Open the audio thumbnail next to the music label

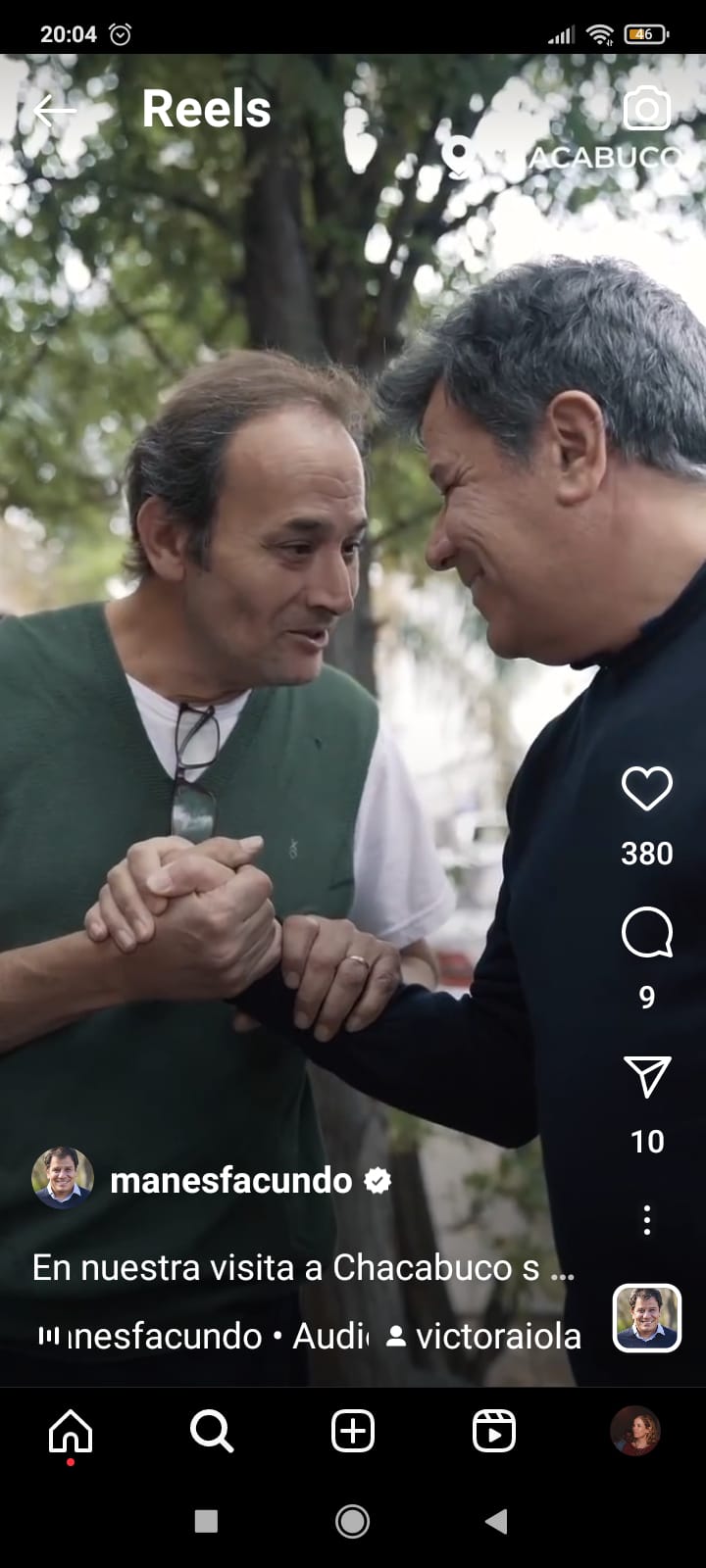click(x=647, y=1318)
